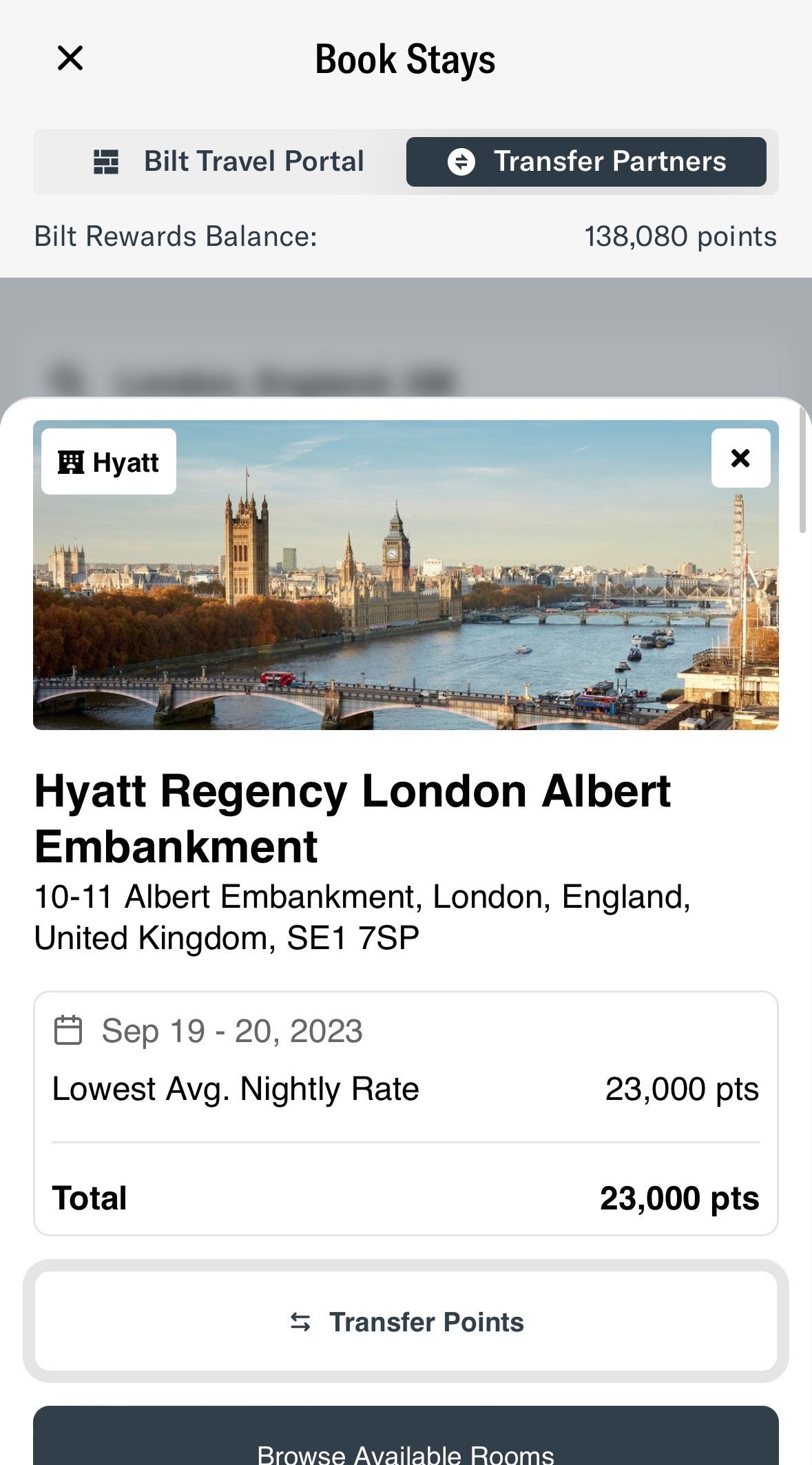Tap the building icon inside the Hyatt badge
812x1465 pixels.
click(x=71, y=462)
